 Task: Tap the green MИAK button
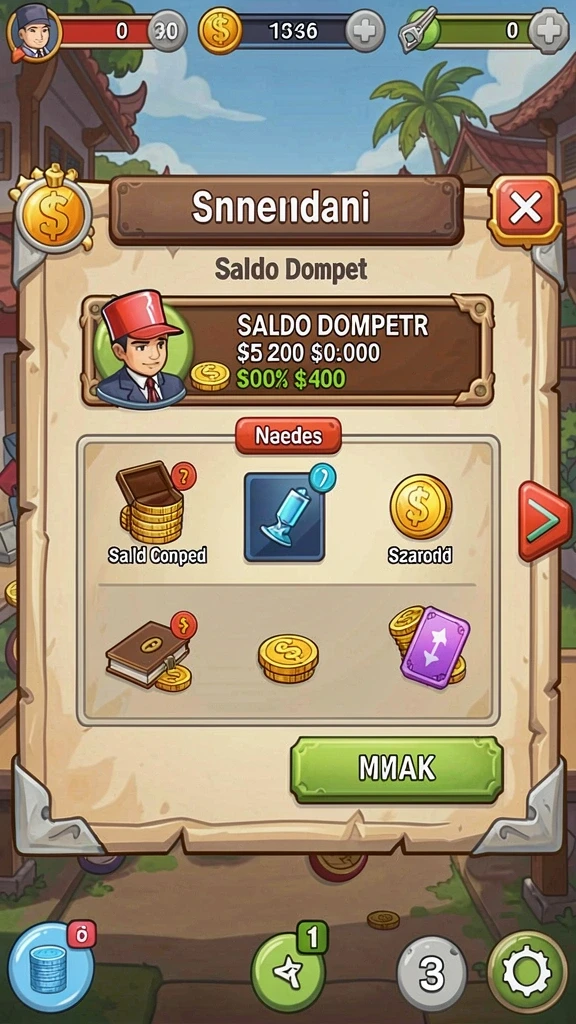(396, 769)
